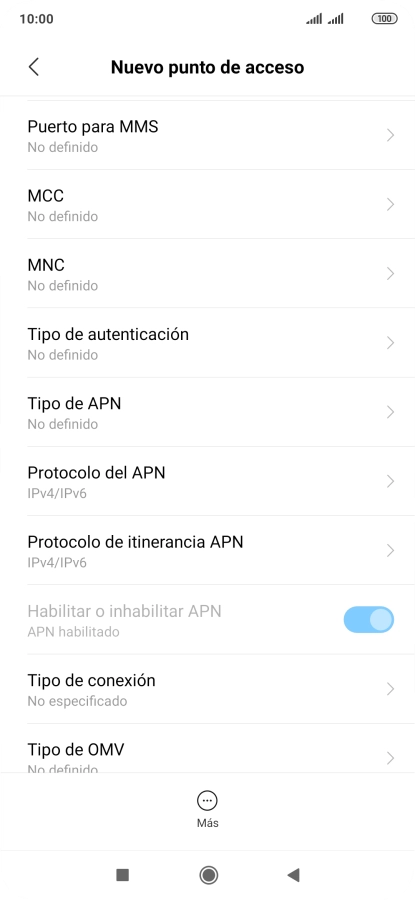Open the Tipo de OMV setting
415x900 pixels.
207,748
